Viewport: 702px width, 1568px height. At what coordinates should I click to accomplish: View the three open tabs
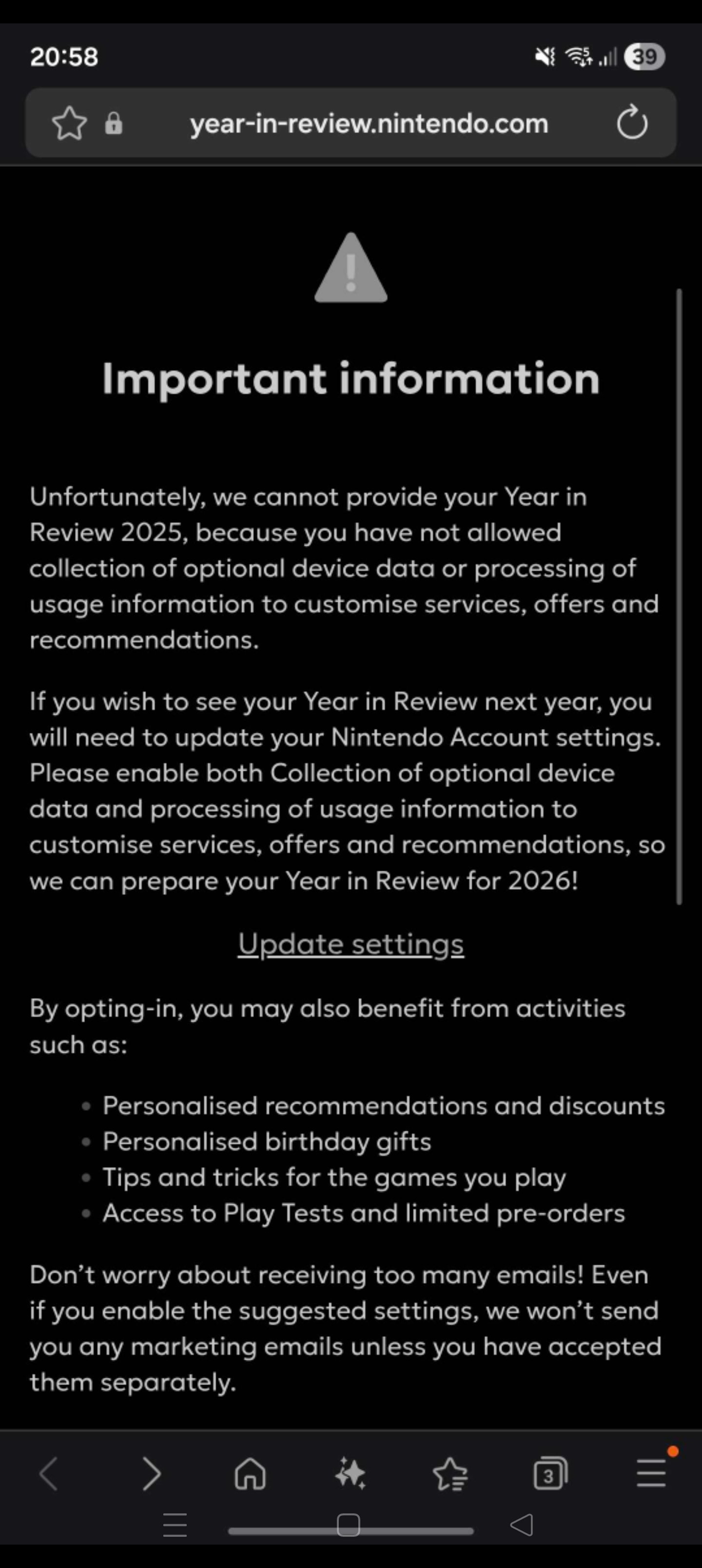click(x=550, y=1473)
